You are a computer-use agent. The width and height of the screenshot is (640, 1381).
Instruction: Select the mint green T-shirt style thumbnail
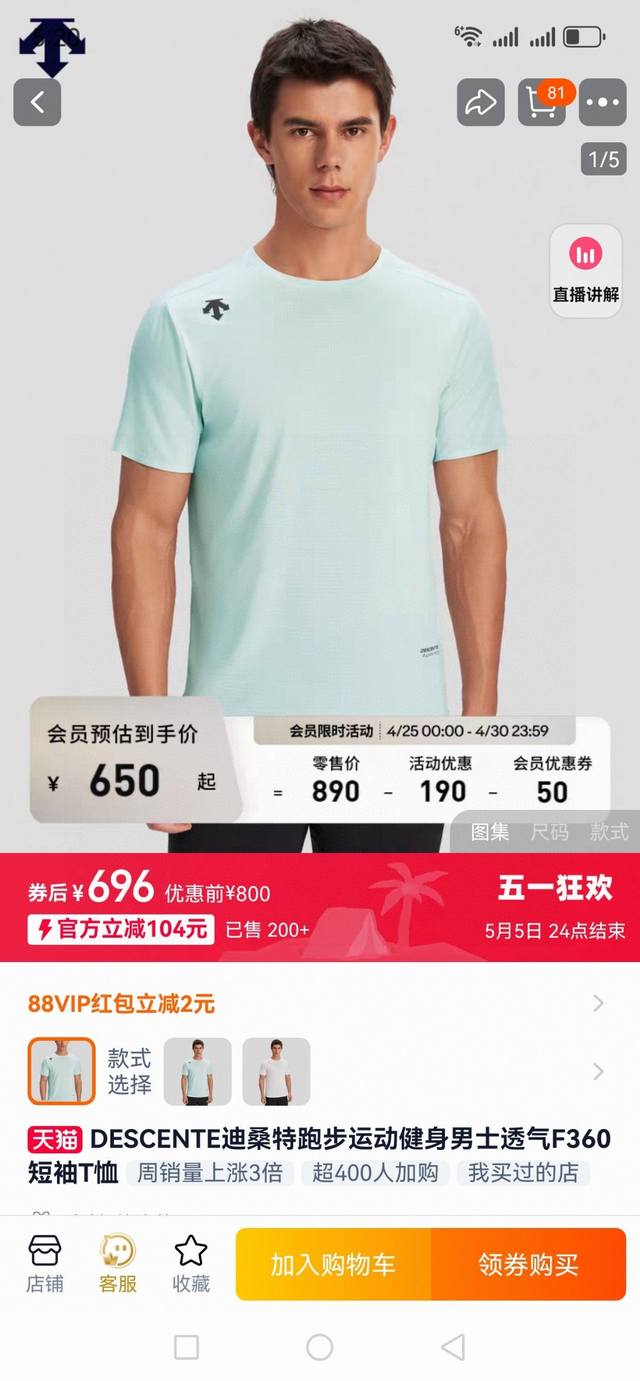[x=61, y=1071]
